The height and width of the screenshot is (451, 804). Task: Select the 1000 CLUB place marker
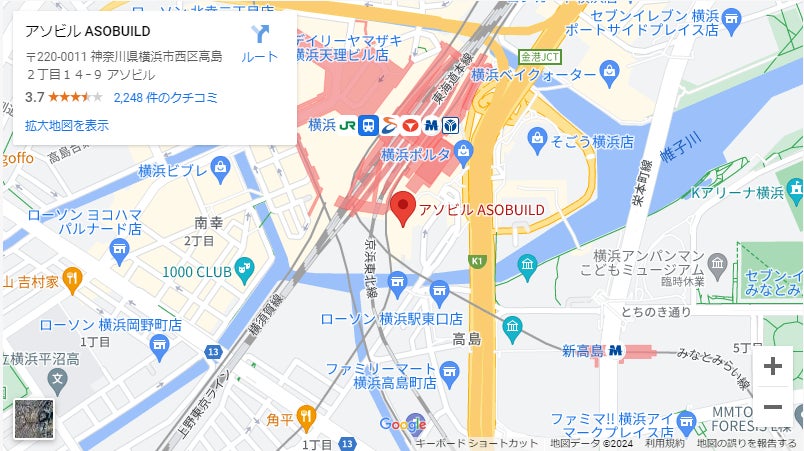pos(245,269)
